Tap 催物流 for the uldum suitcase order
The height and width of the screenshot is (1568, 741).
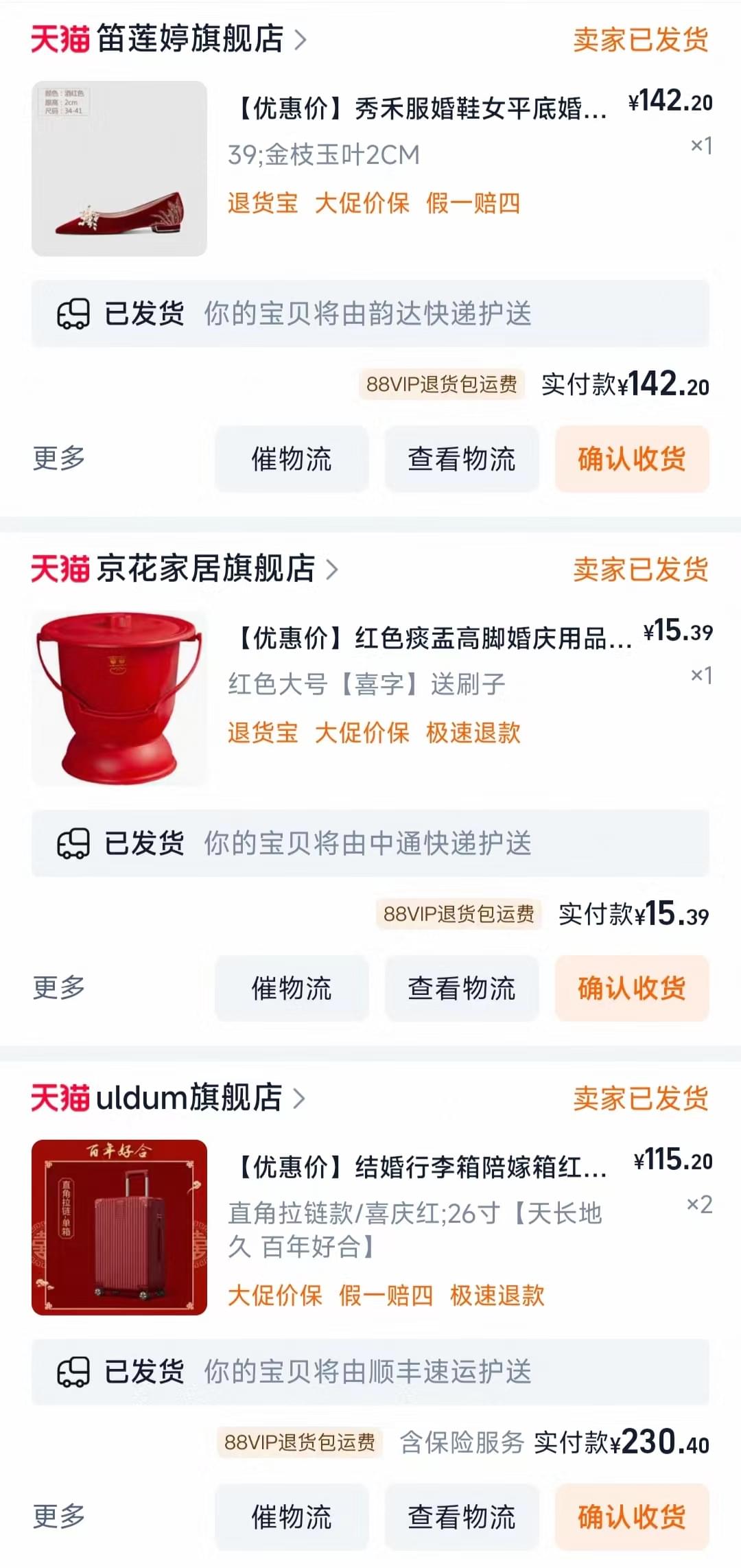tap(292, 1517)
